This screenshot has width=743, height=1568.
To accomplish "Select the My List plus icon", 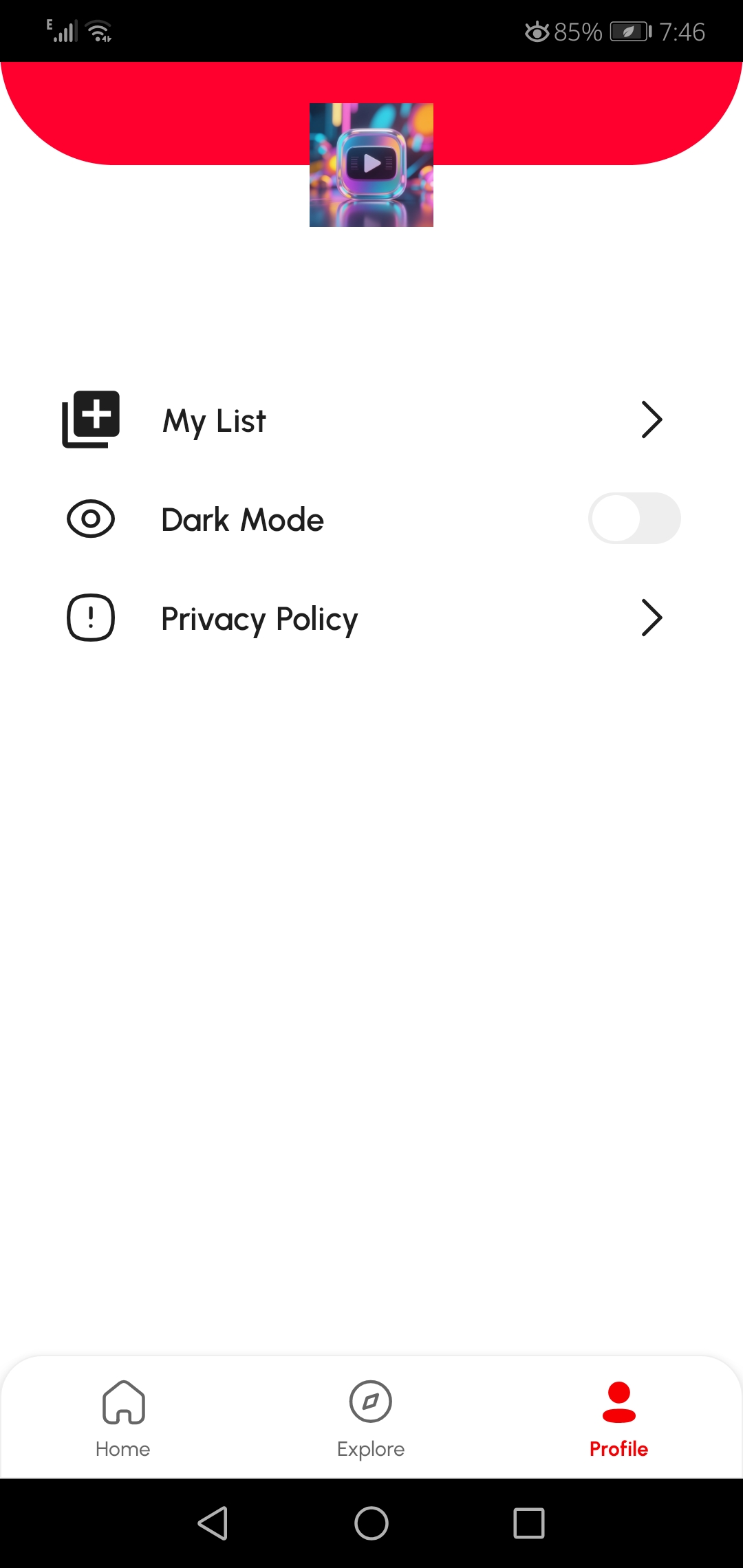I will 91,417.
